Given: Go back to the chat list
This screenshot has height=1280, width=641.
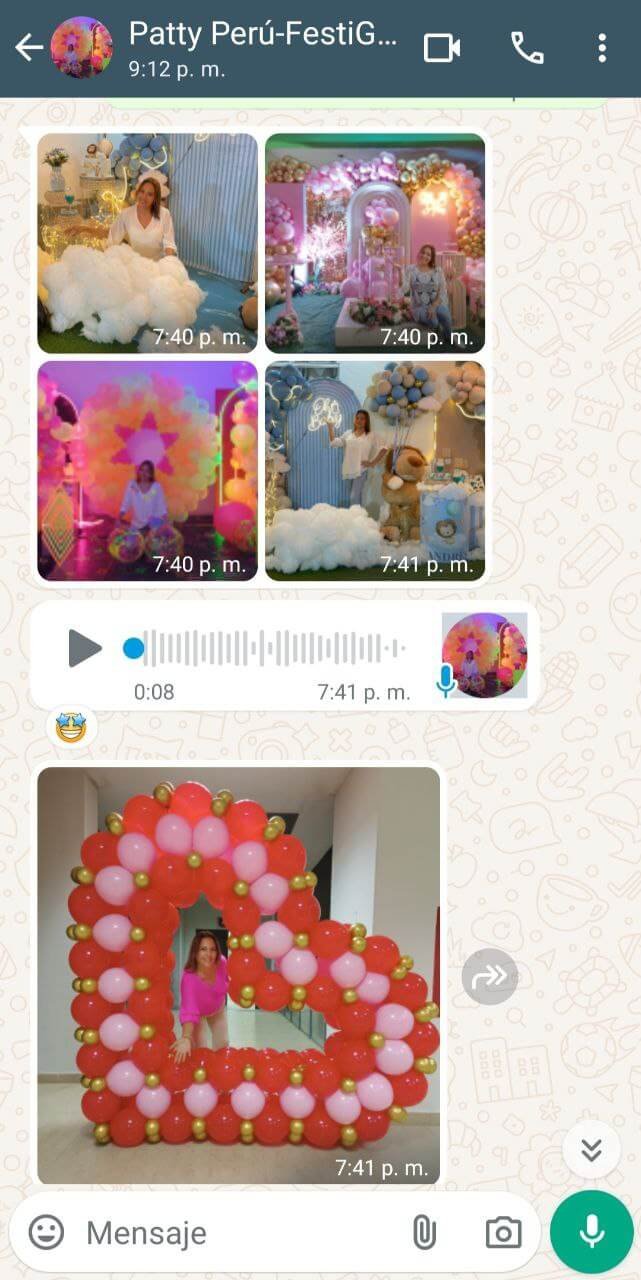Looking at the screenshot, I should pos(28,47).
